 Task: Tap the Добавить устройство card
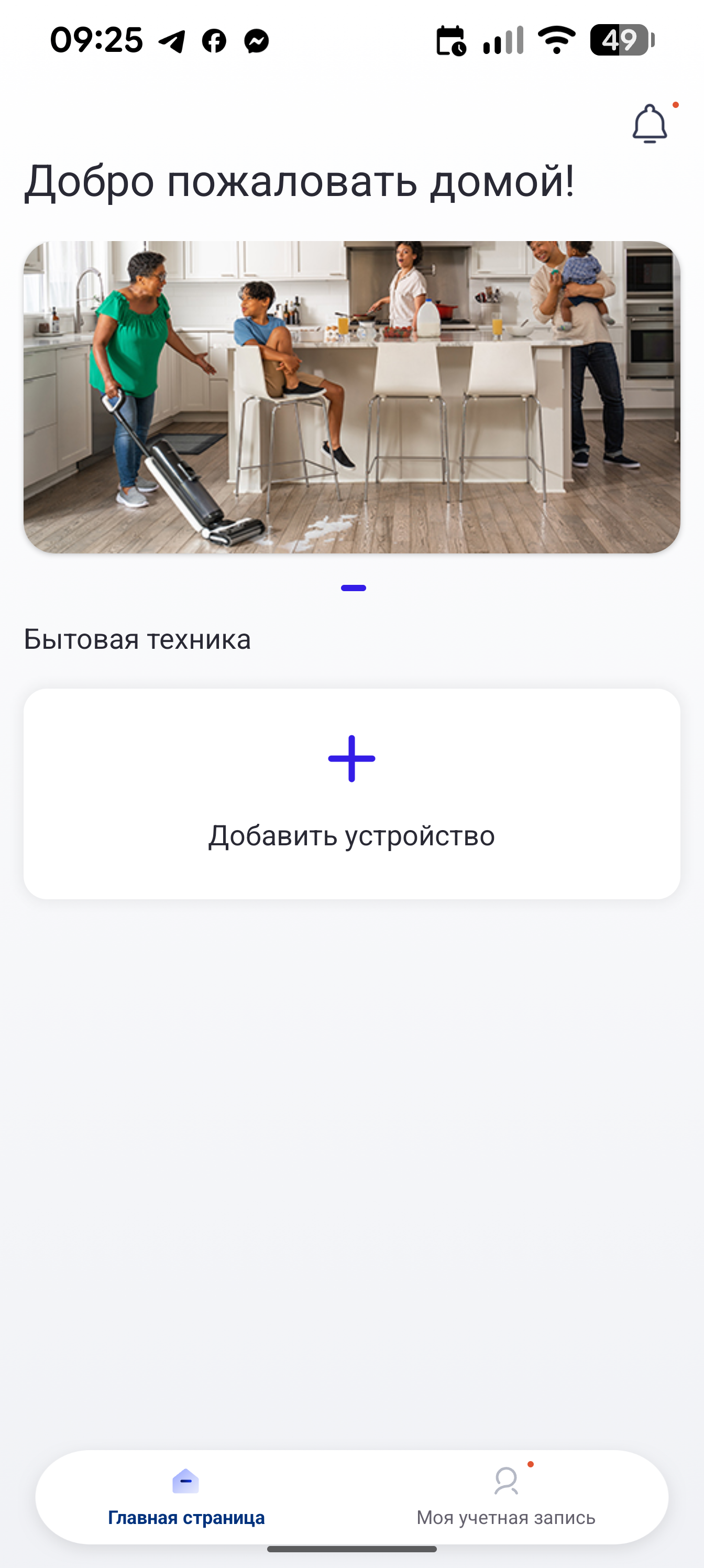[x=351, y=793]
